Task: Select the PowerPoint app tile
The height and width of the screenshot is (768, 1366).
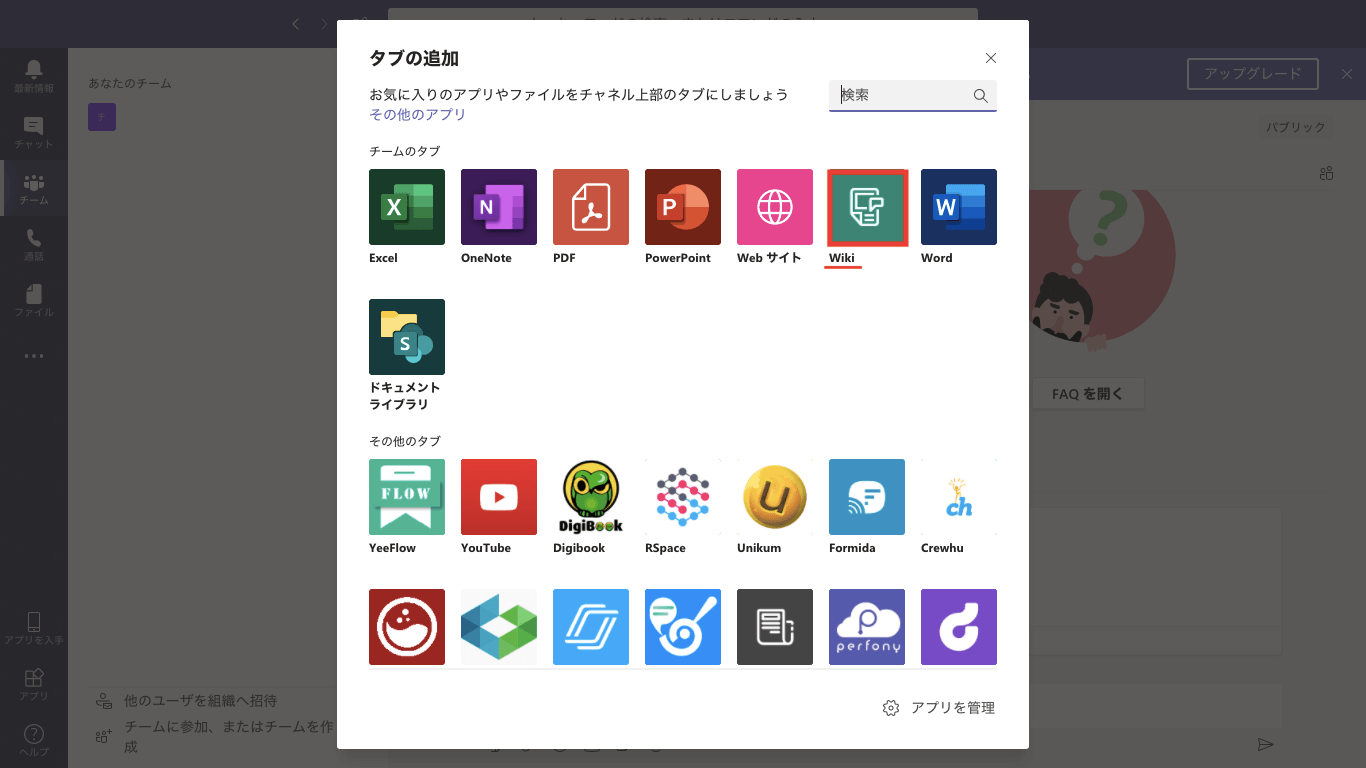Action: coord(683,207)
